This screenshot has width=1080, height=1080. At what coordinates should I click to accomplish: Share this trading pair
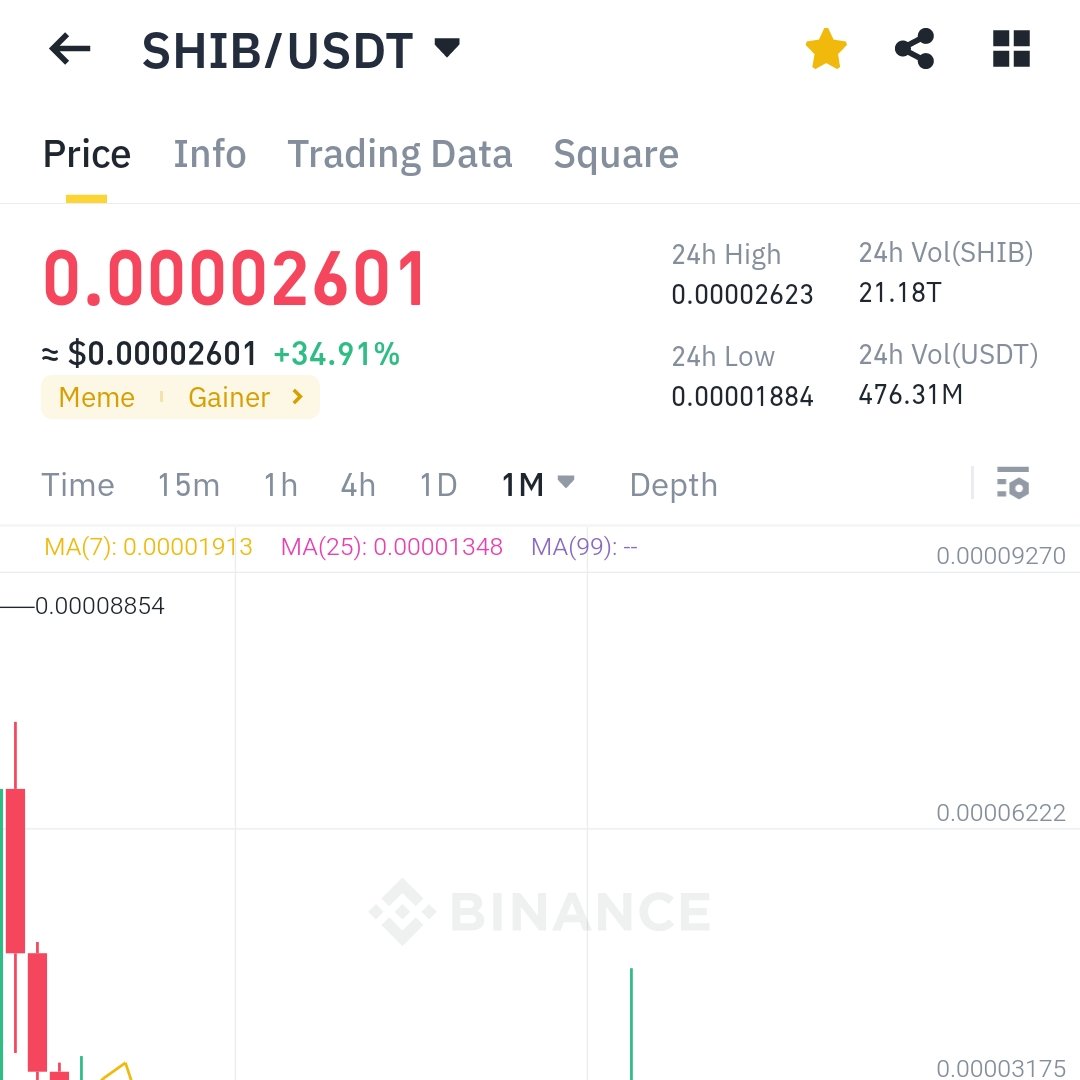click(x=914, y=49)
